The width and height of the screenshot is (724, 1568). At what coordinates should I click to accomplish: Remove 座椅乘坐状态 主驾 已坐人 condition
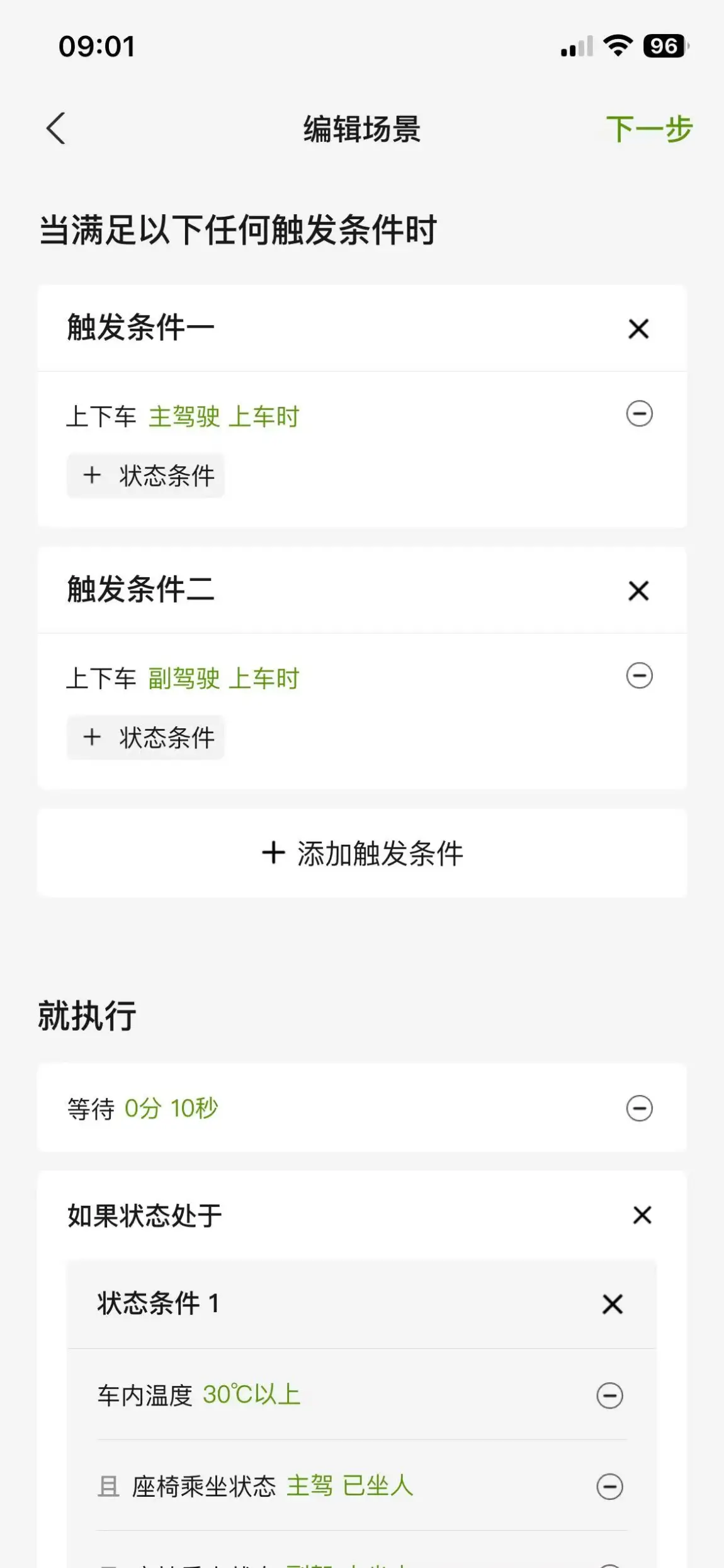[x=609, y=1487]
